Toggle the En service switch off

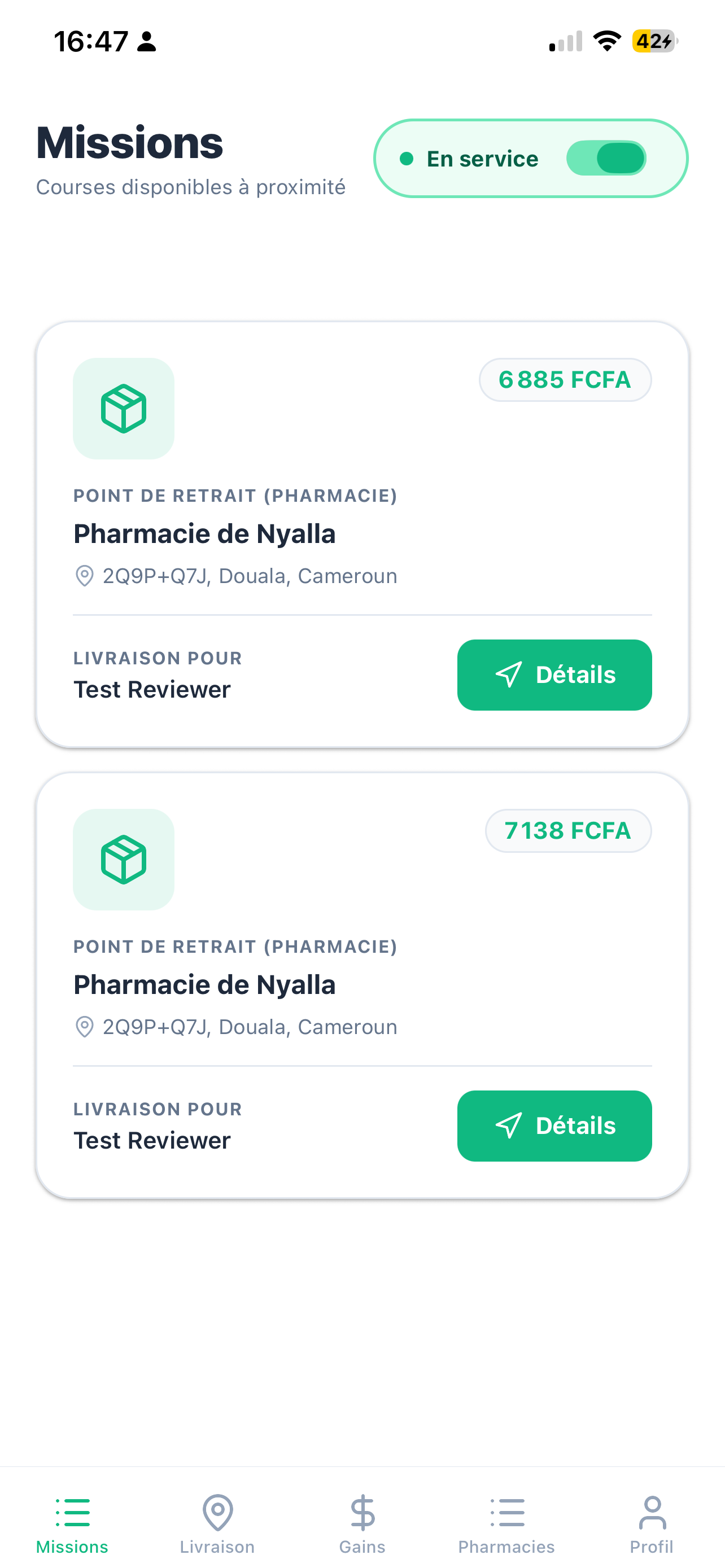click(x=606, y=158)
